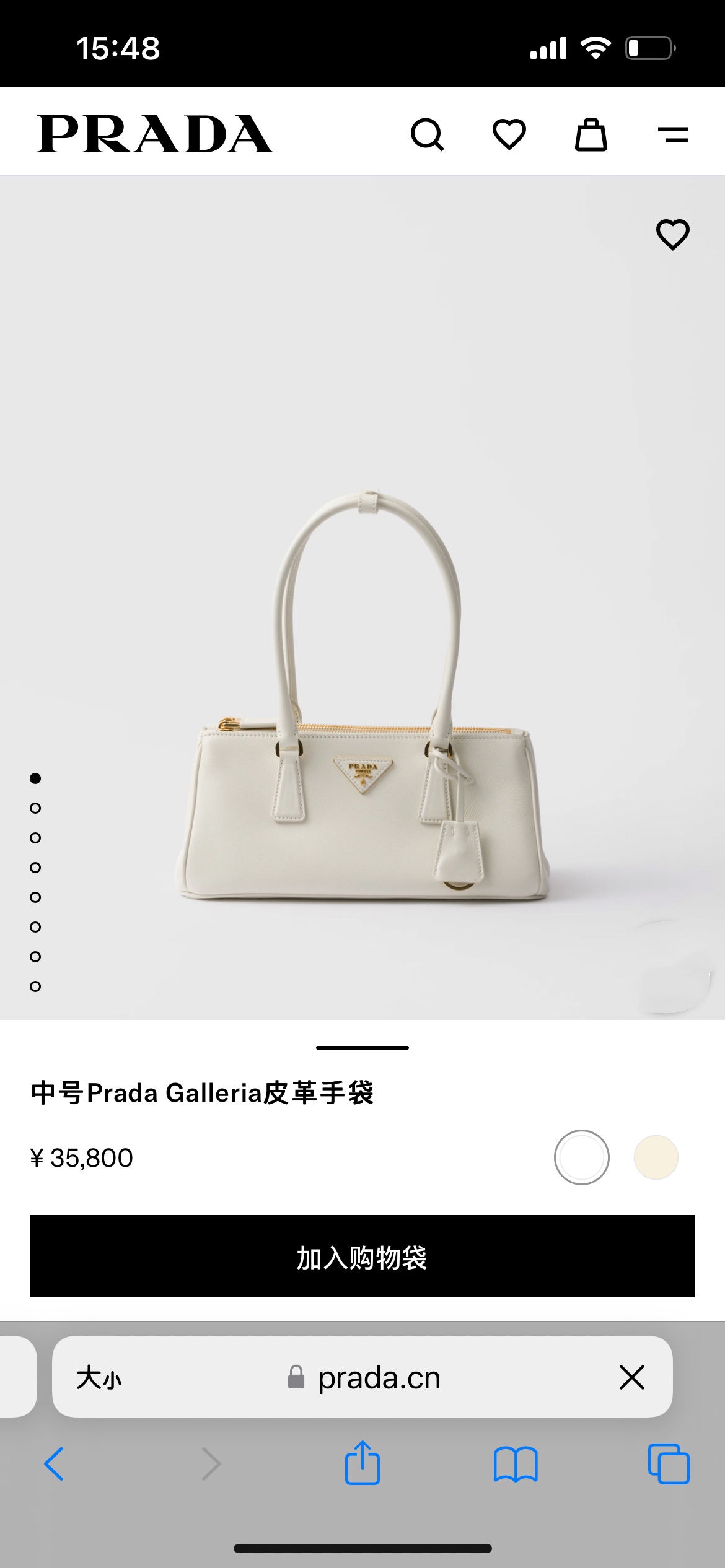Viewport: 725px width, 1568px height.
Task: Share this page from Safari toolbar
Action: click(362, 1463)
